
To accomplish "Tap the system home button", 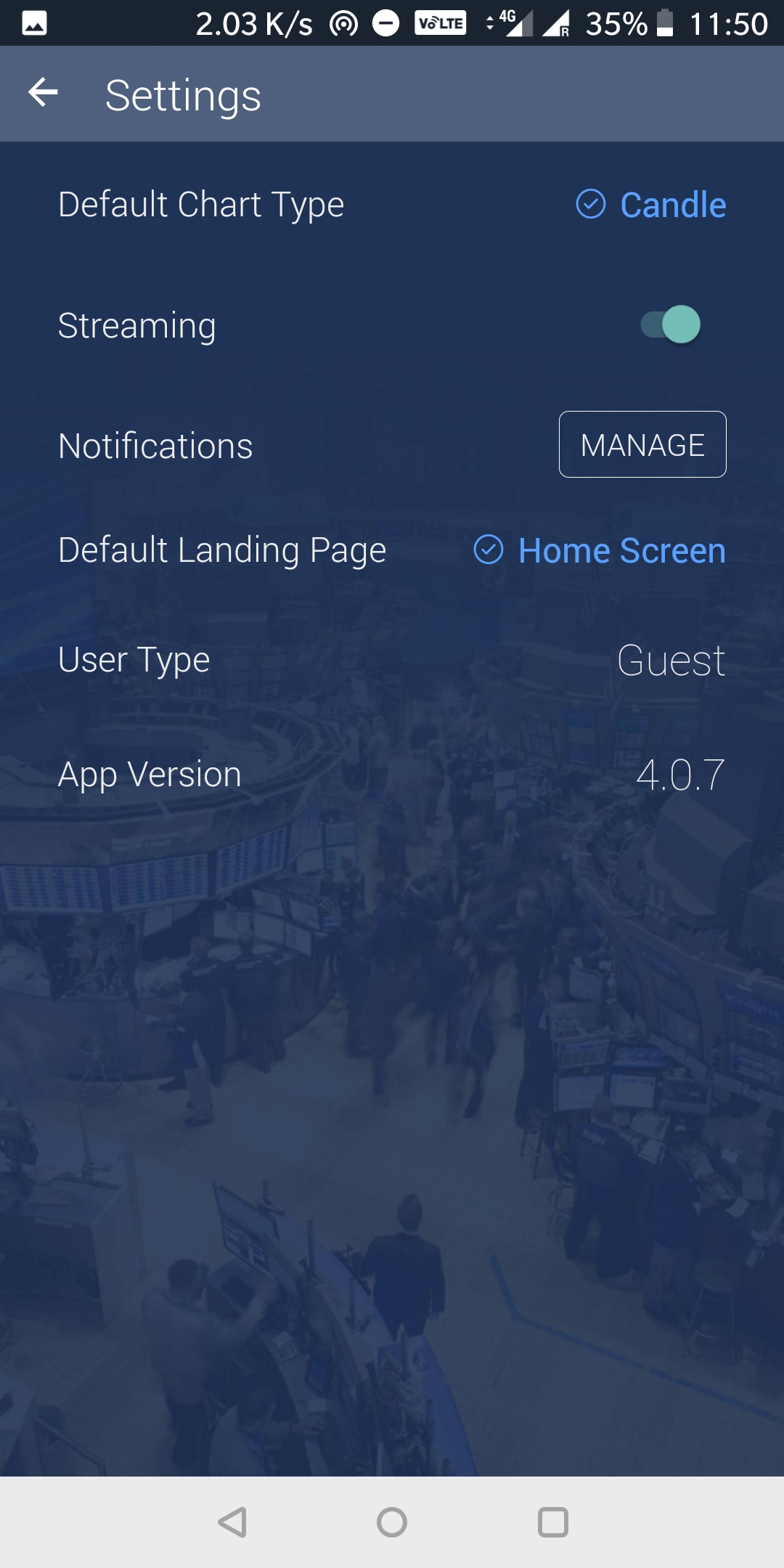I will point(392,1522).
